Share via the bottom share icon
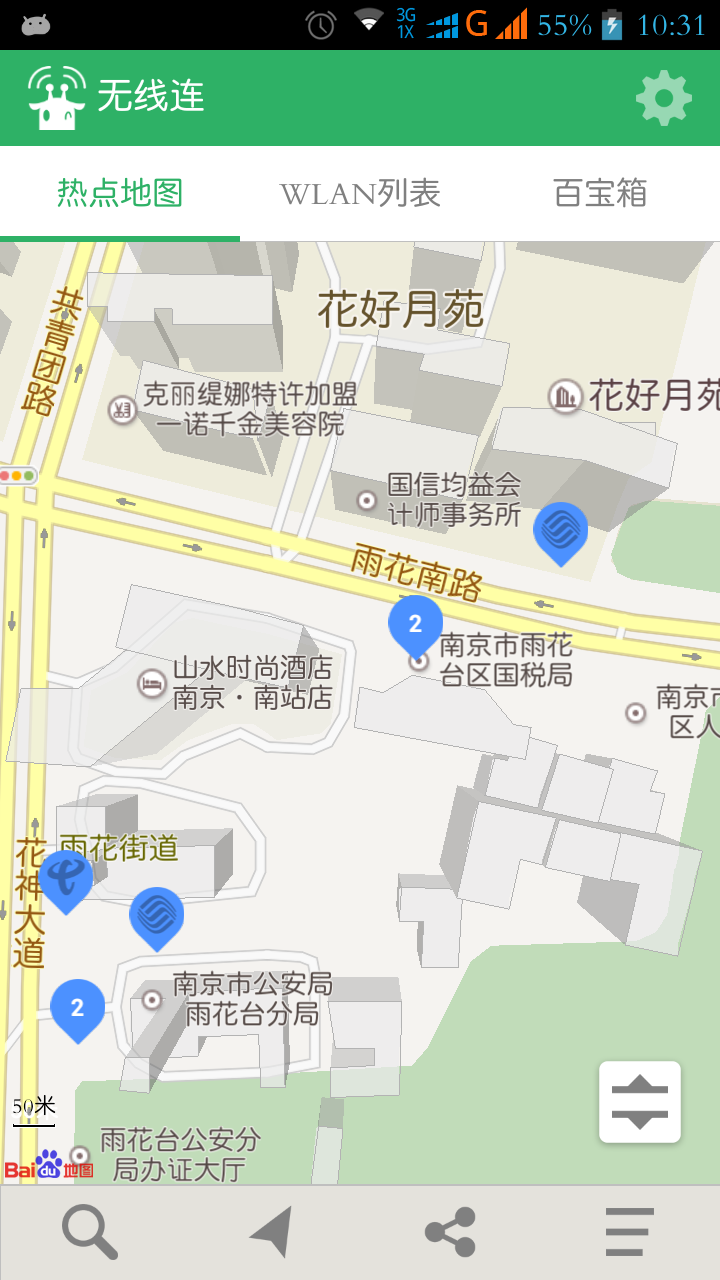The width and height of the screenshot is (720, 1280). coord(450,1232)
